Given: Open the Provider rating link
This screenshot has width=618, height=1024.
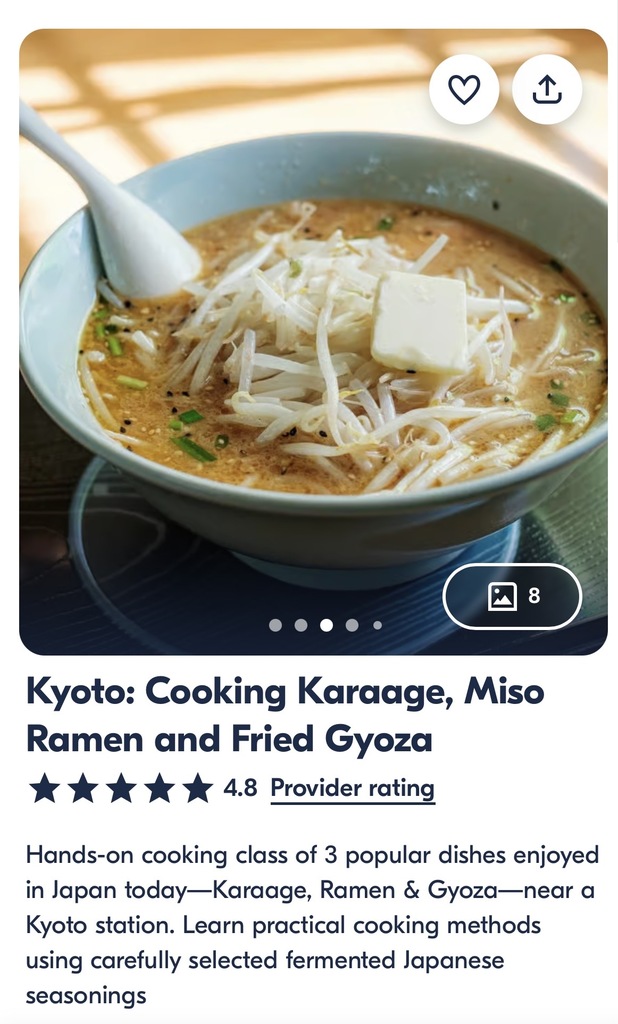Looking at the screenshot, I should 352,788.
